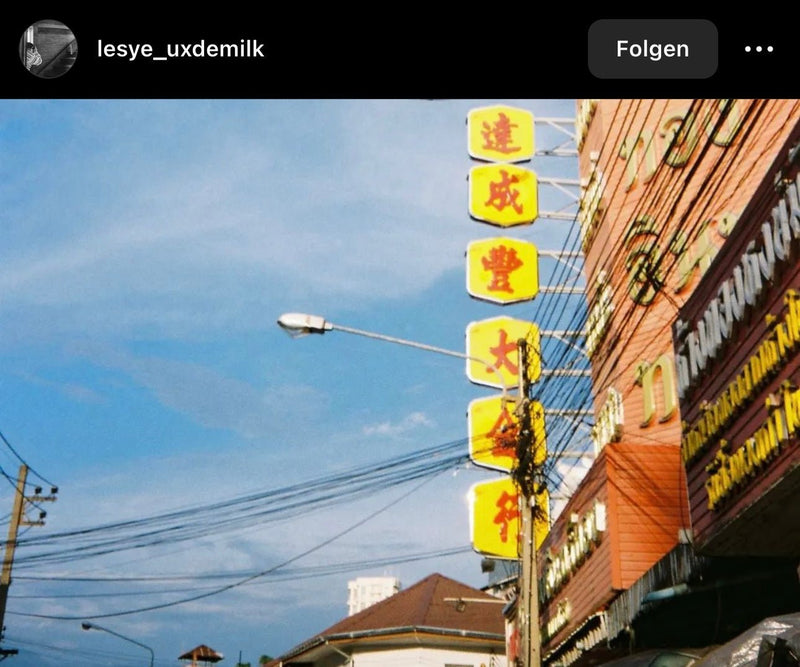Open the three-dot overflow menu
The image size is (800, 667).
click(x=759, y=49)
